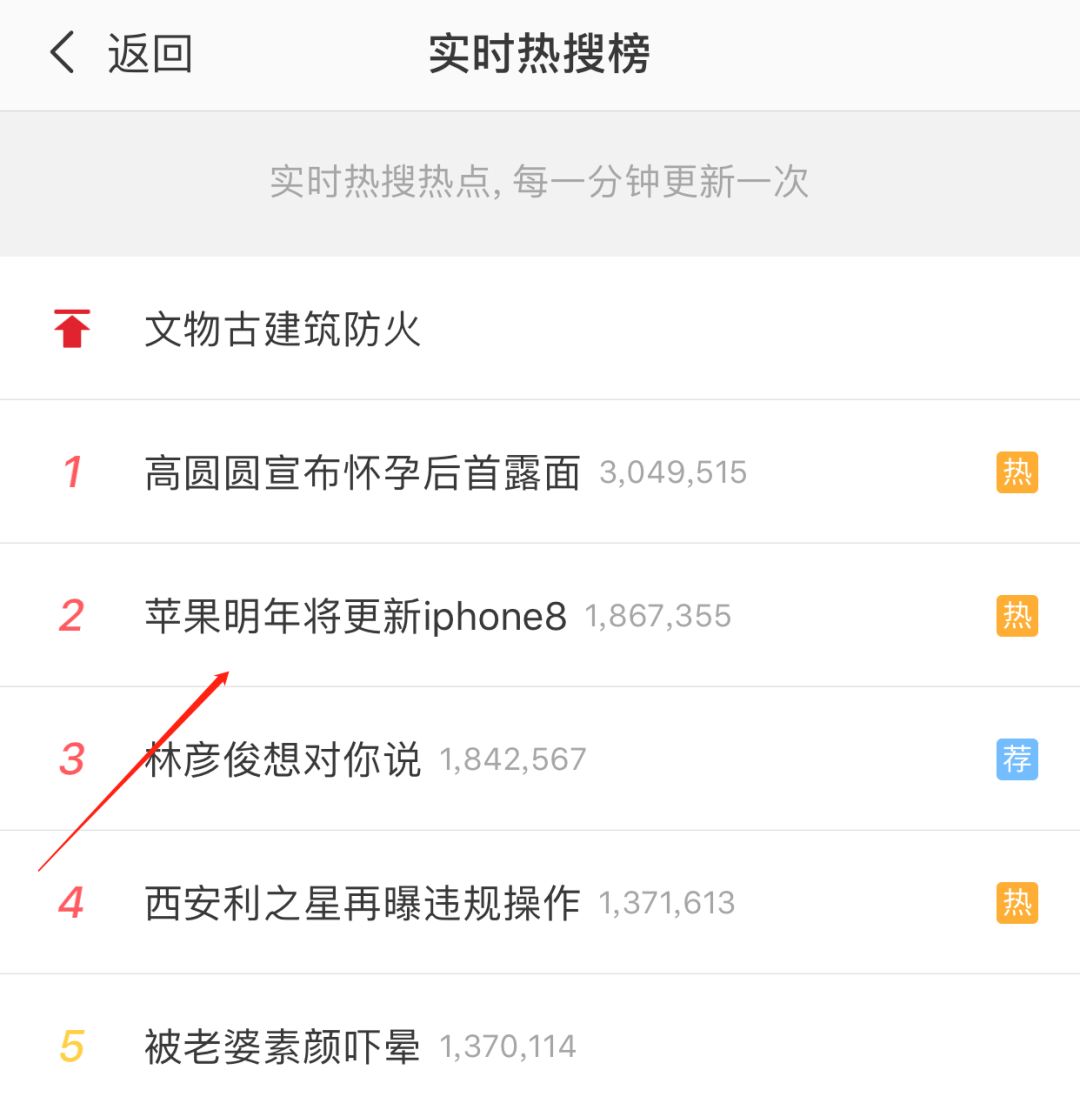Click the blue 荐 badge beside 林彦俊 topic
The width and height of the screenshot is (1080, 1110).
(x=1016, y=759)
